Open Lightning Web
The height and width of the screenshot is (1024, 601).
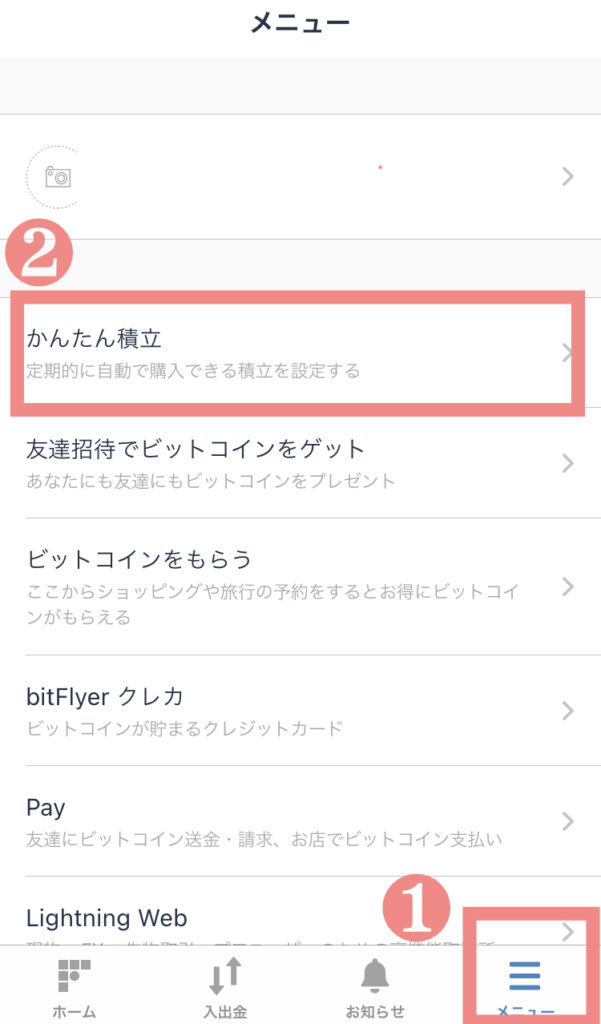click(300, 920)
